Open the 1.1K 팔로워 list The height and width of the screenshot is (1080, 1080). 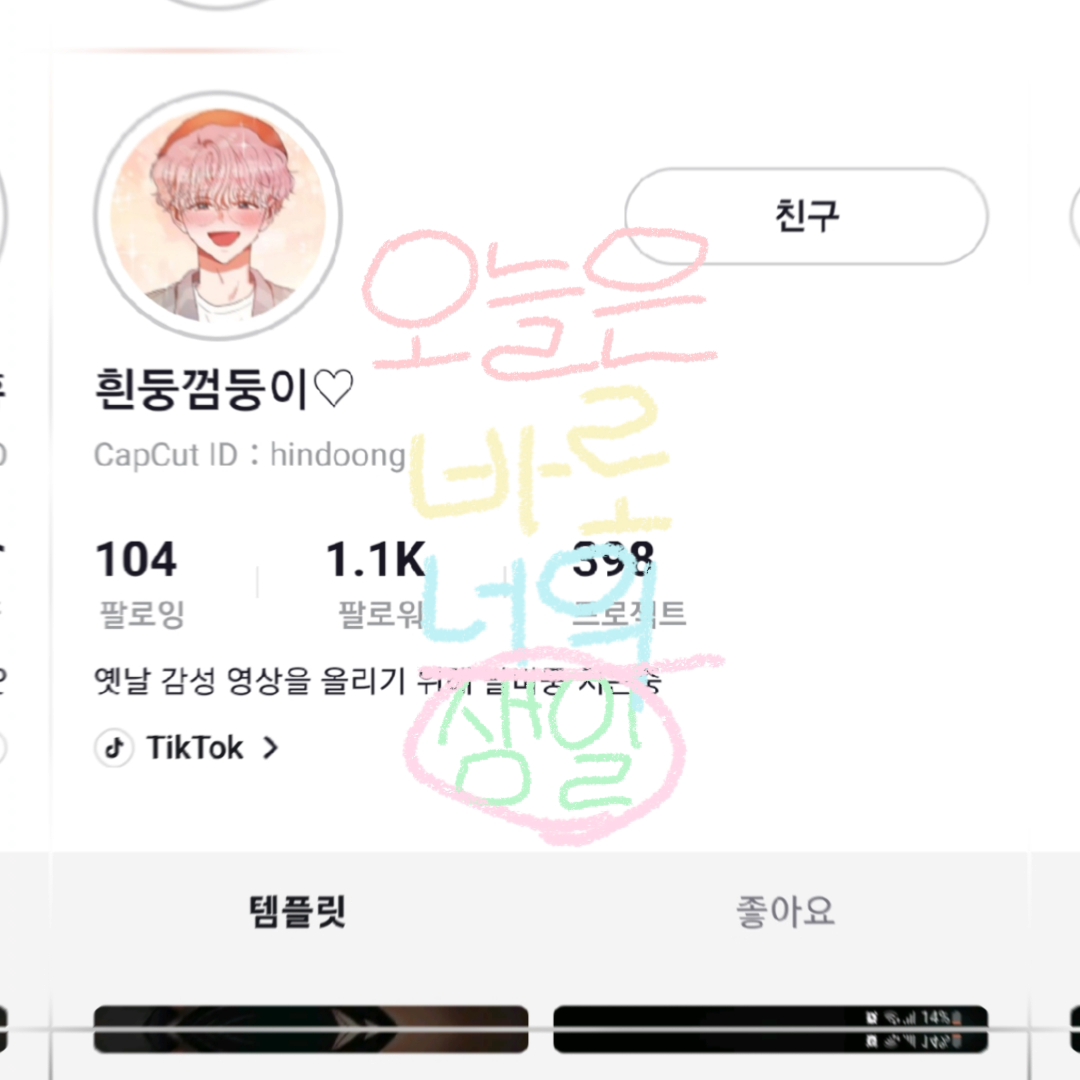tap(376, 583)
